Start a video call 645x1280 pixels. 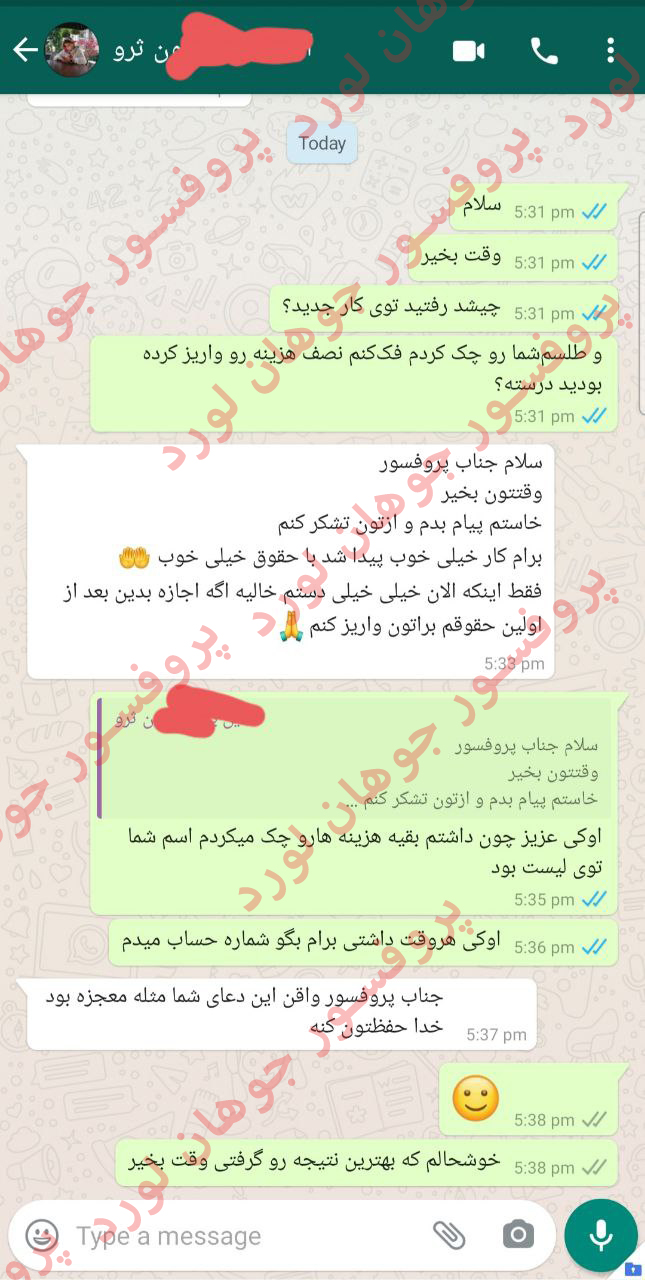pos(468,51)
